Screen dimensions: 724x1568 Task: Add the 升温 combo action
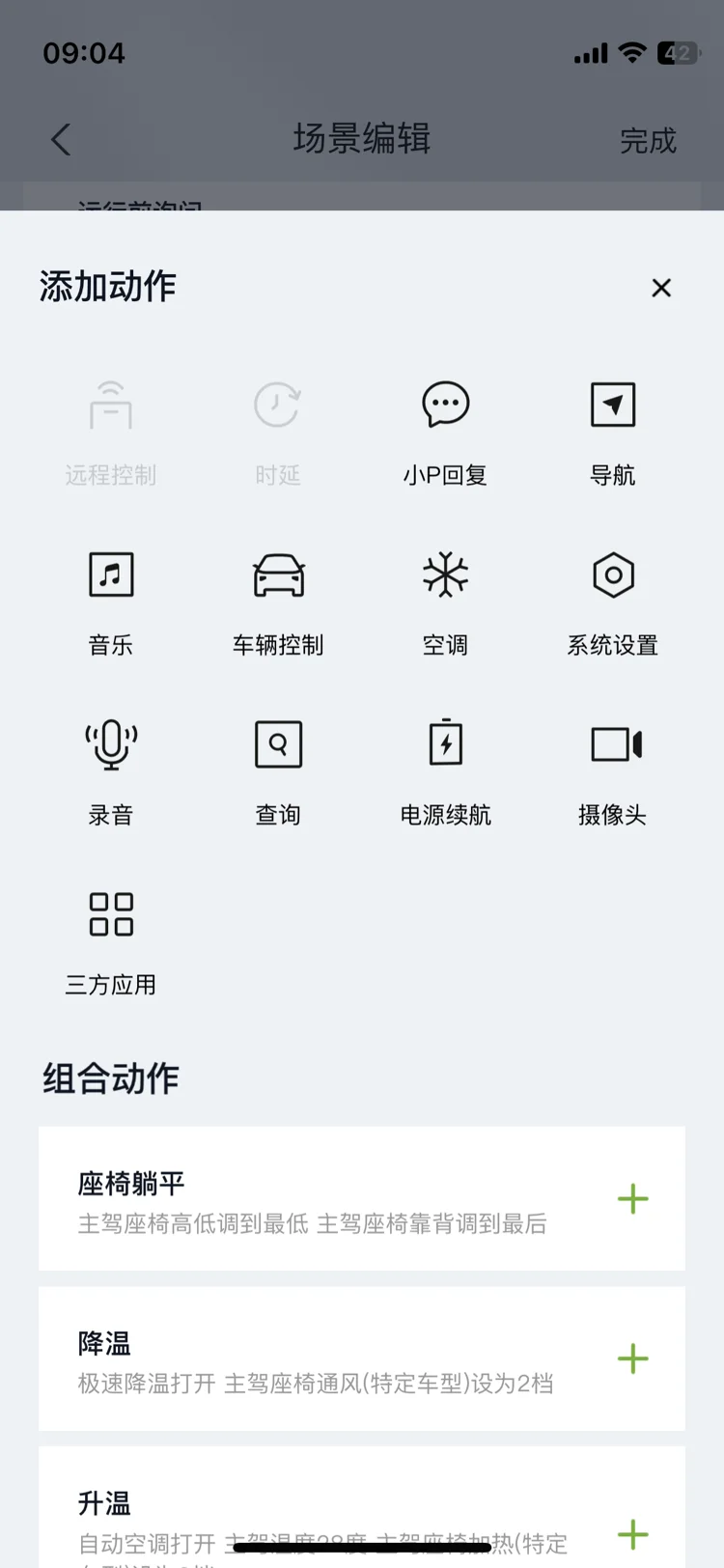pos(633,1534)
